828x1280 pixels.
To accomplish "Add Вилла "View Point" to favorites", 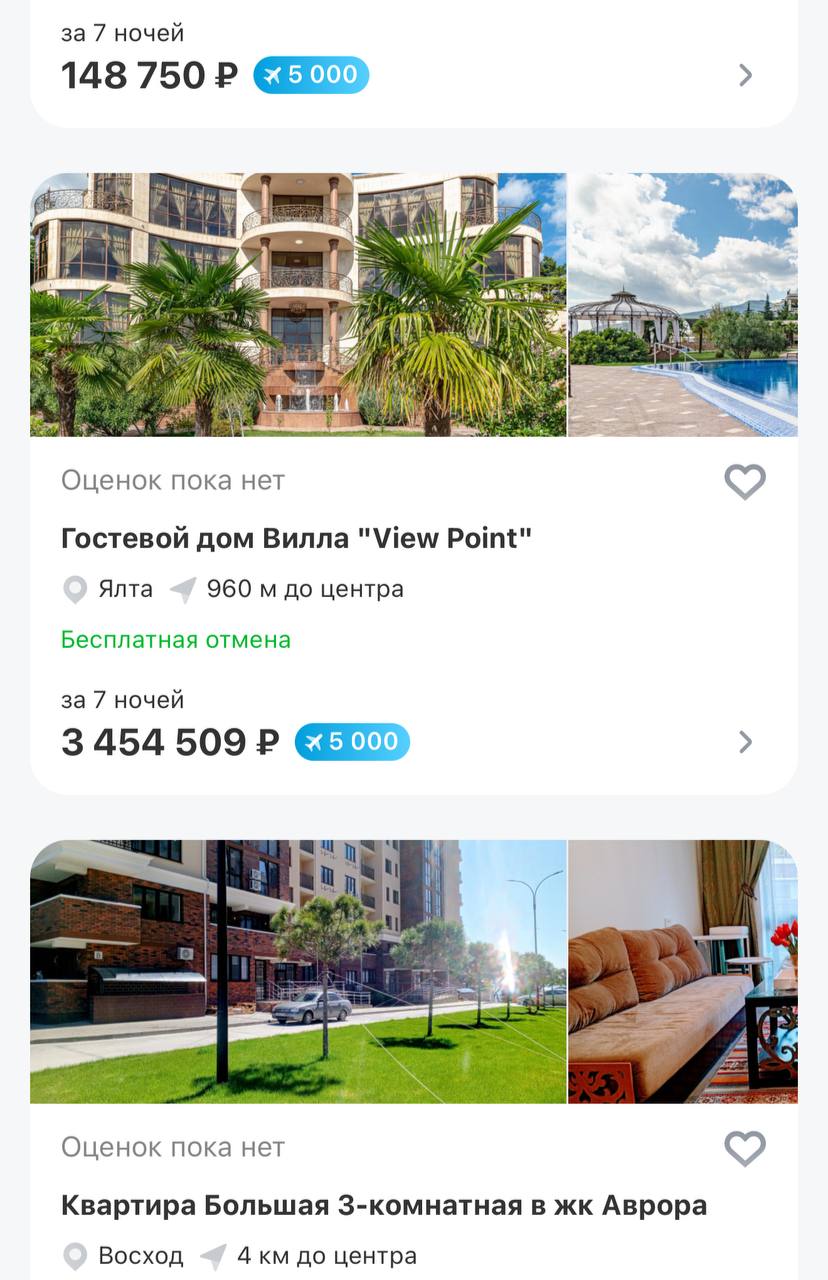I will click(745, 482).
